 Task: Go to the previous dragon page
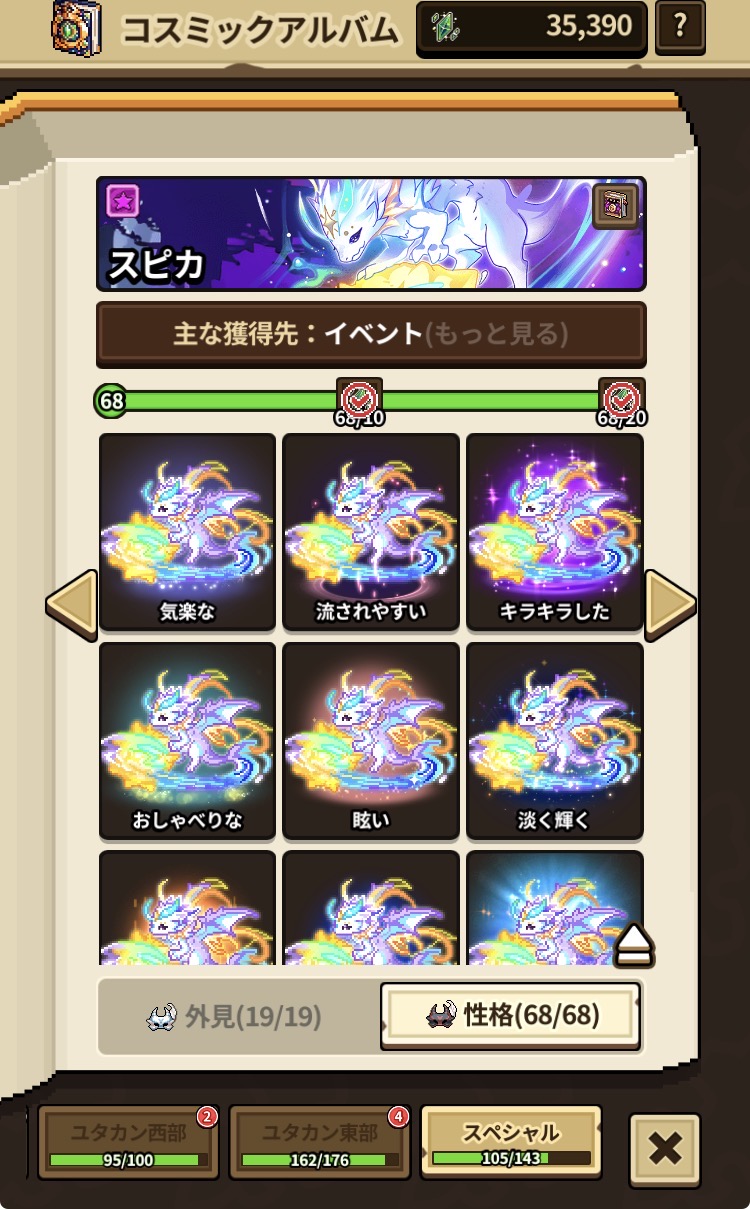point(72,604)
